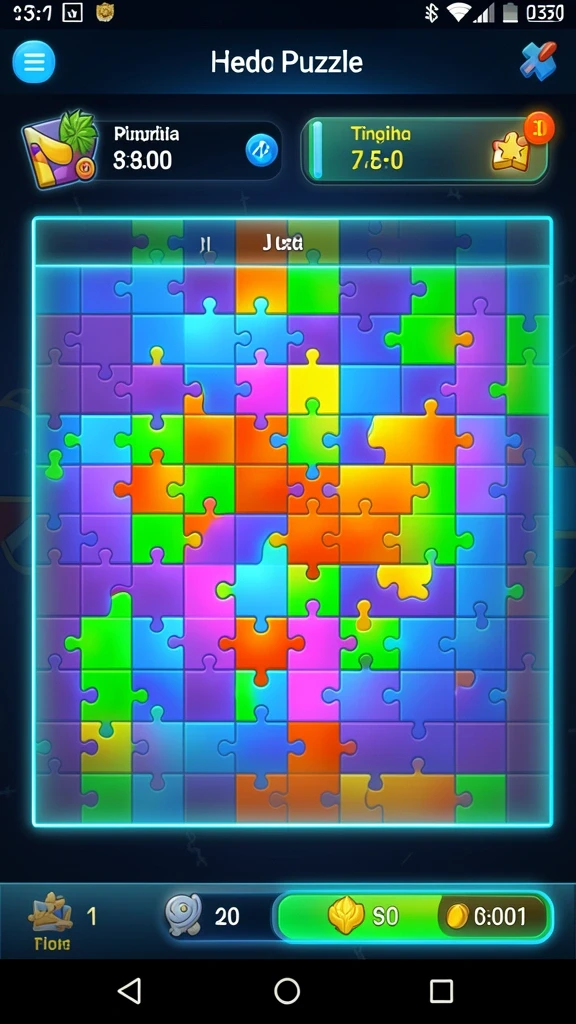Viewport: 576px width, 1024px height.
Task: Tap the booster icon showing 20
Action: click(x=181, y=916)
